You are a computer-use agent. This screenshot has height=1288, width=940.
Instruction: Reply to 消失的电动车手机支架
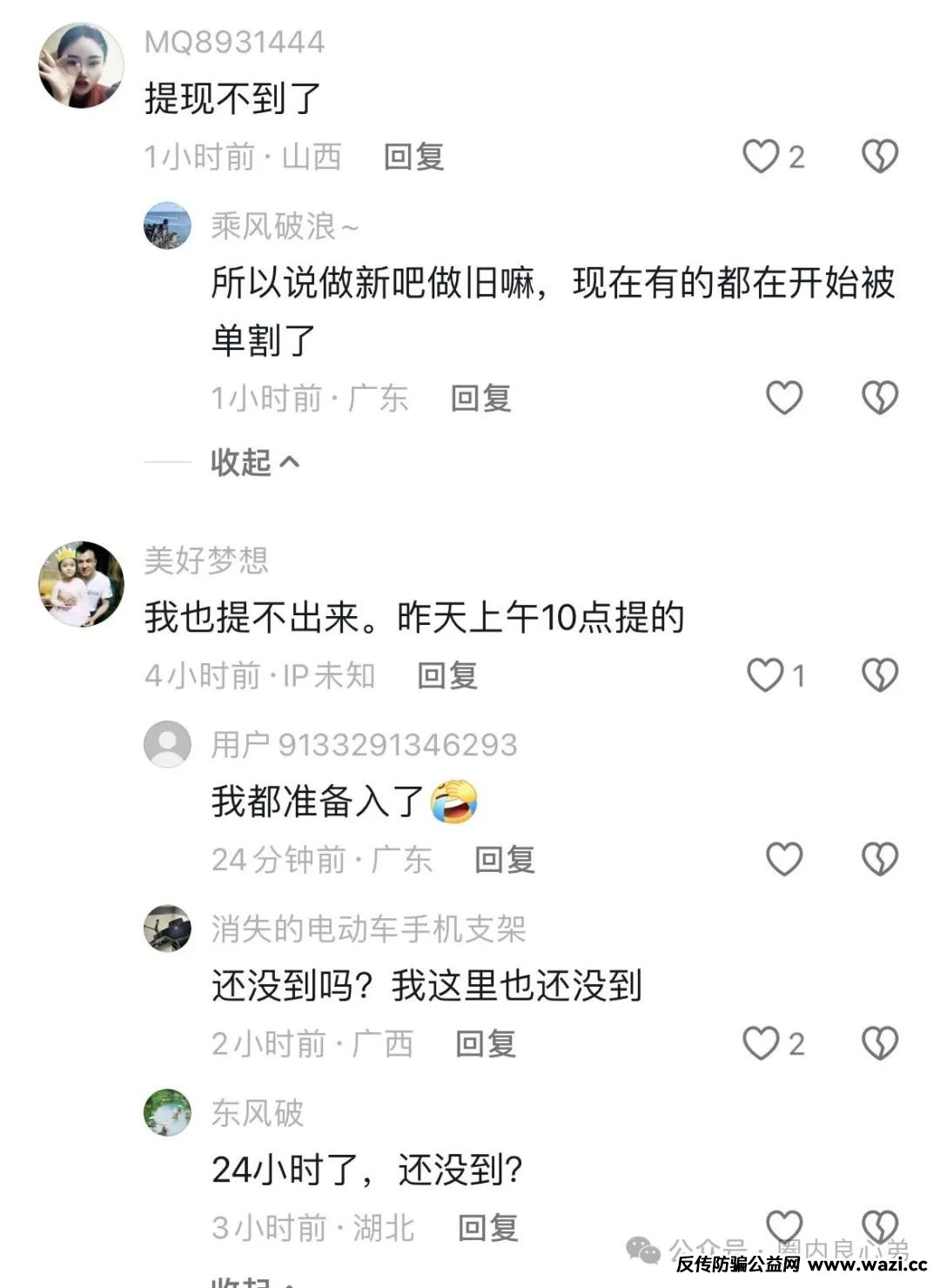coord(486,1043)
